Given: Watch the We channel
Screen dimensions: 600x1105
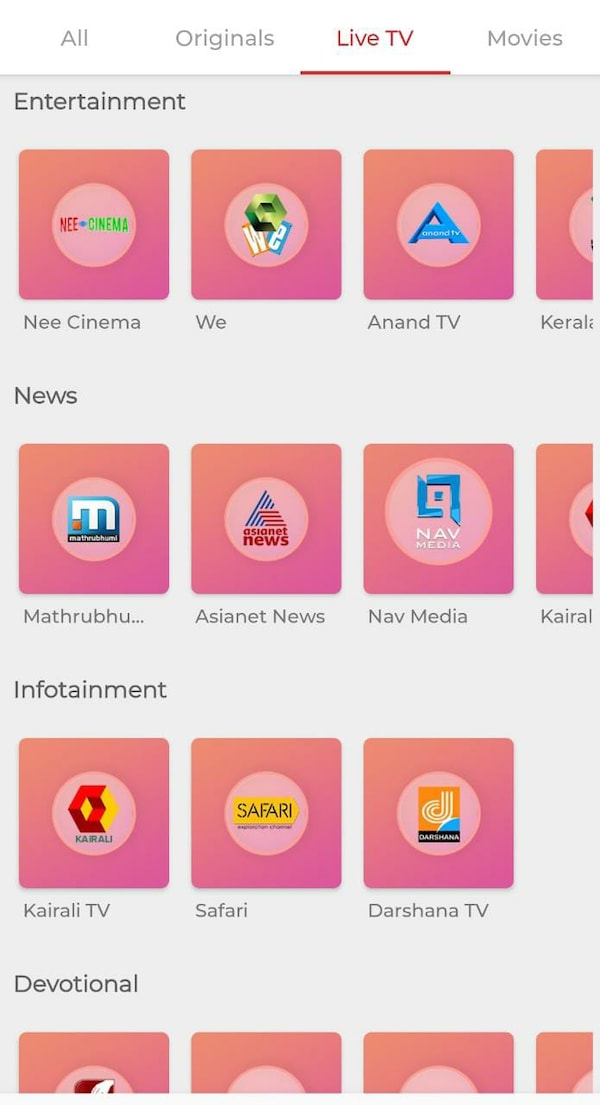Looking at the screenshot, I should coord(266,225).
